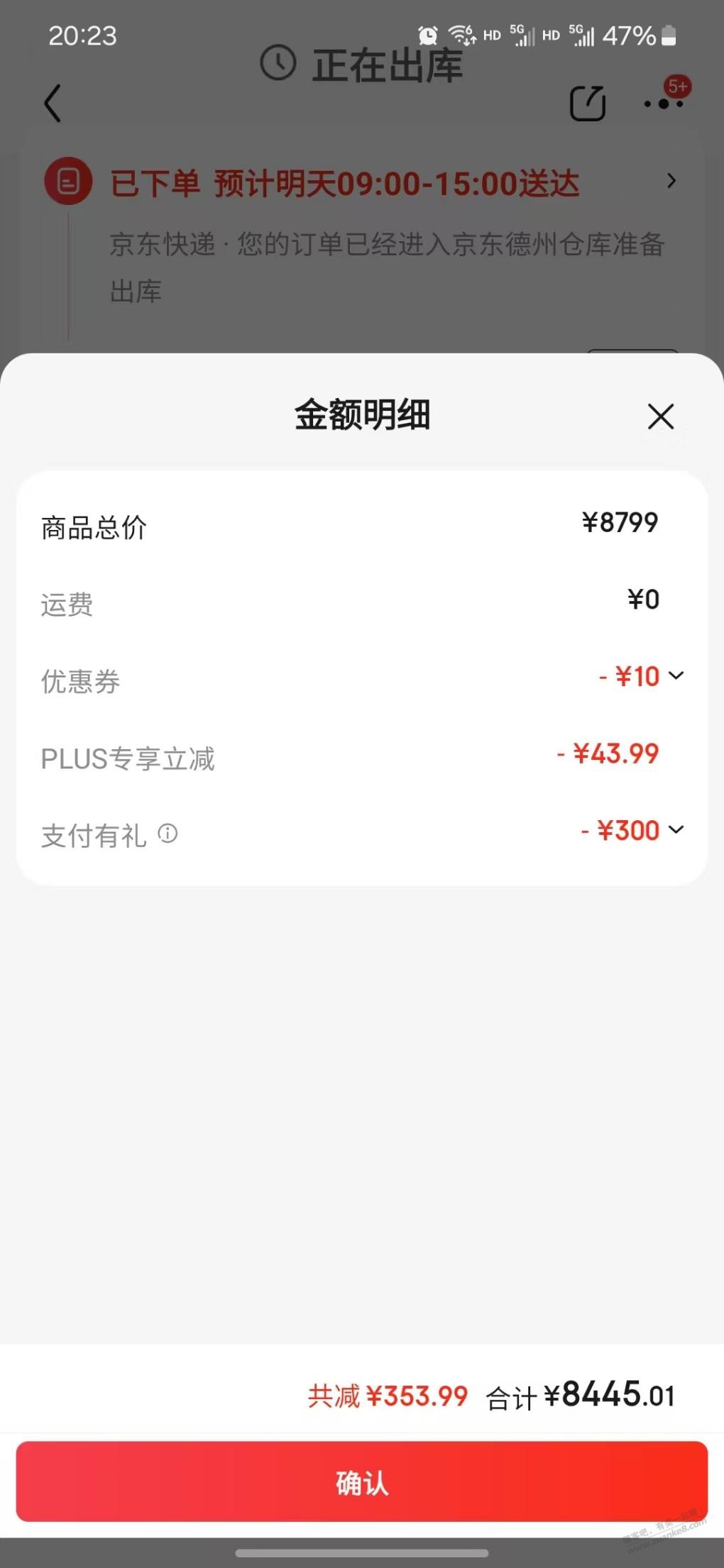Expand the 优惠券 discount details
The width and height of the screenshot is (724, 1568).
click(x=676, y=675)
